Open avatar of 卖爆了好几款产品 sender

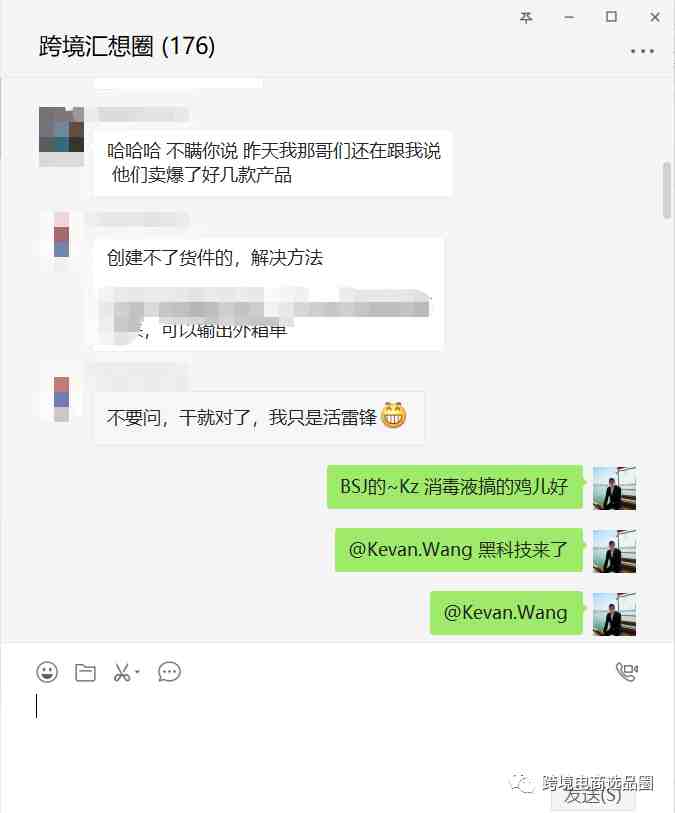tap(61, 128)
